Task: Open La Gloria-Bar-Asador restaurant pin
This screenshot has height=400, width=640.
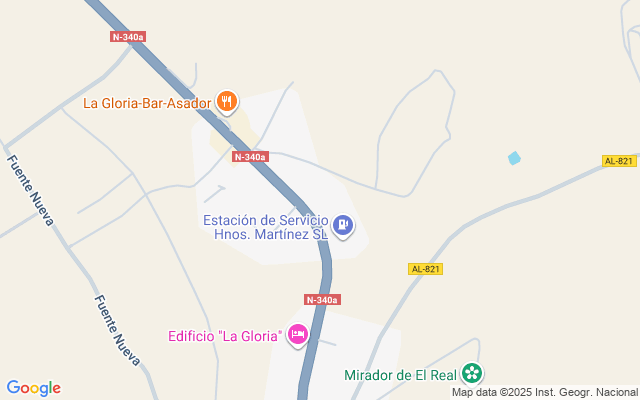Action: [x=227, y=102]
